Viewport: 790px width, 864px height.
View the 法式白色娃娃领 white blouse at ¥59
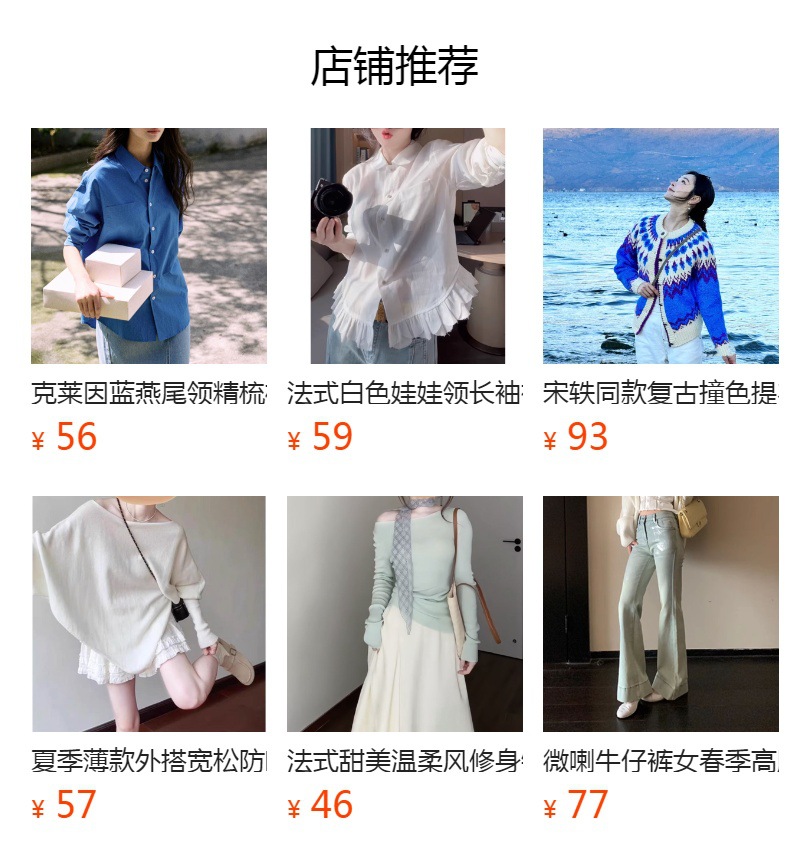(405, 246)
